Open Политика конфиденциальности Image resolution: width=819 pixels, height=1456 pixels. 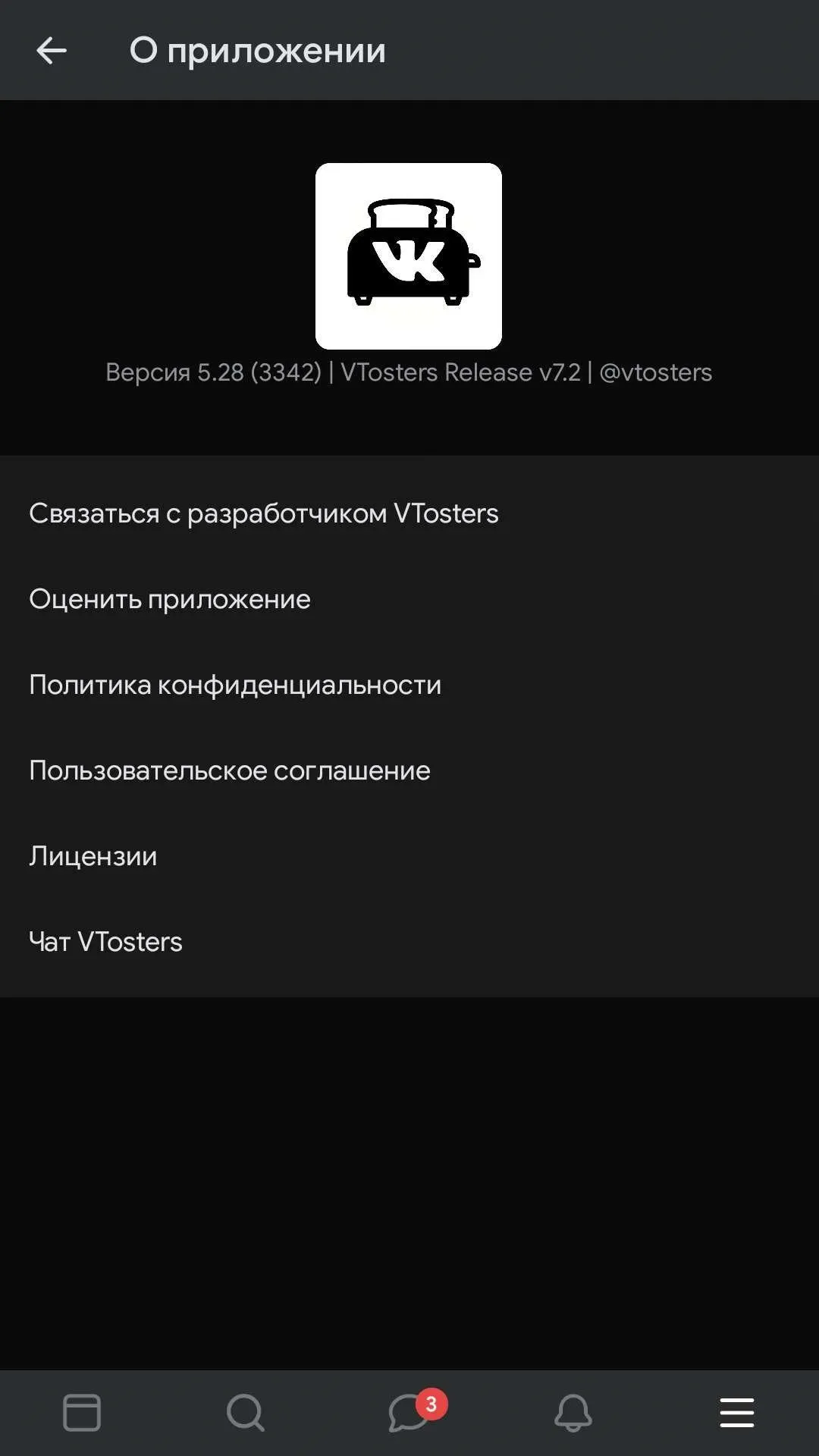409,685
